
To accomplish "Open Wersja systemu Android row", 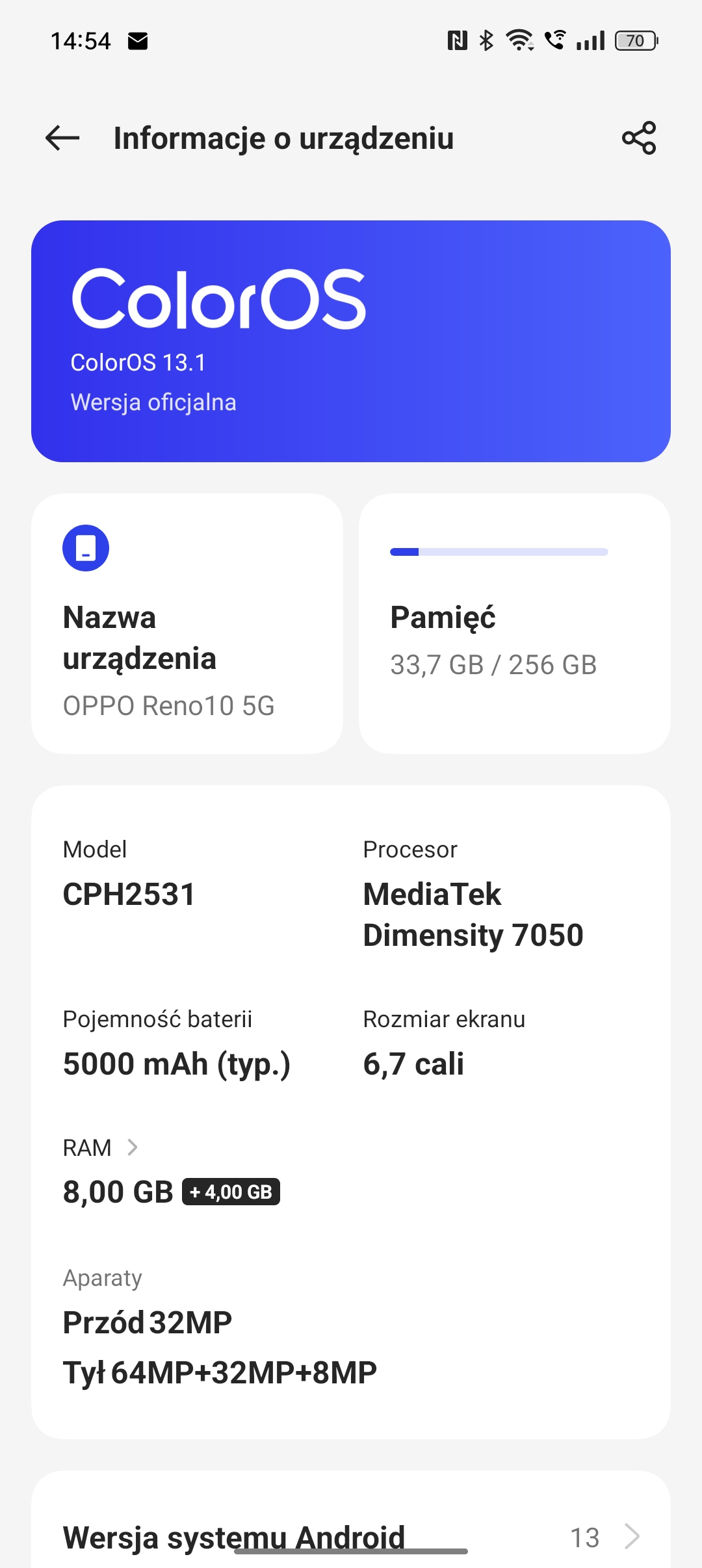I will coord(351,1537).
